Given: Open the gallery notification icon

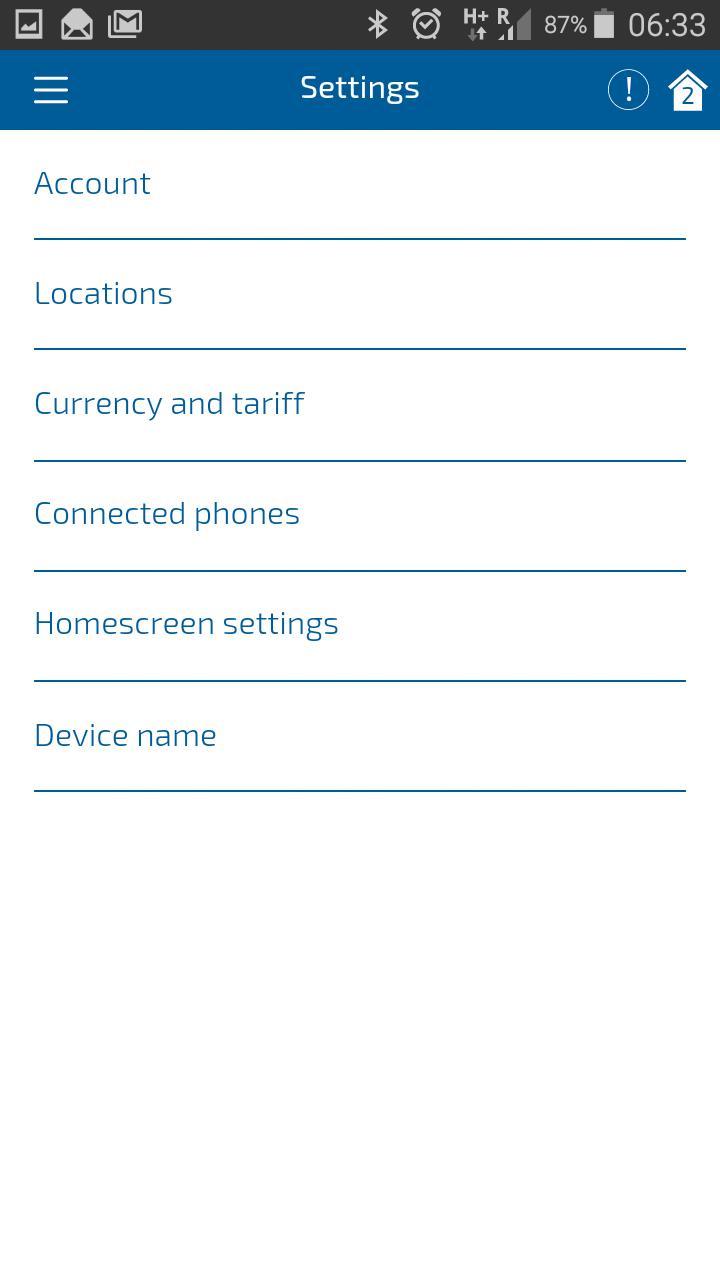Looking at the screenshot, I should tap(28, 23).
